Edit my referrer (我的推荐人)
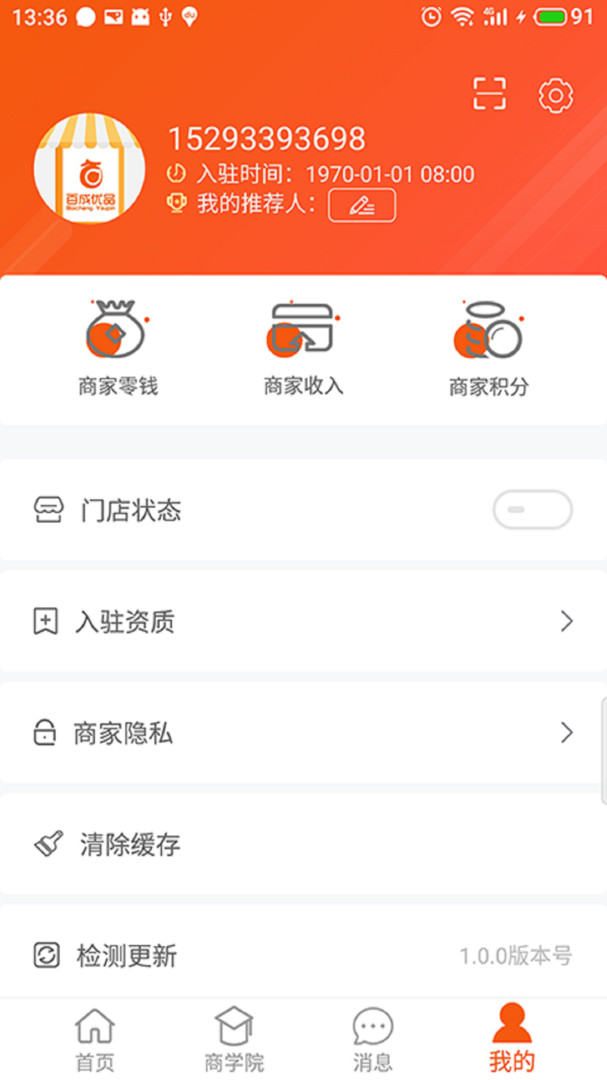 point(362,205)
